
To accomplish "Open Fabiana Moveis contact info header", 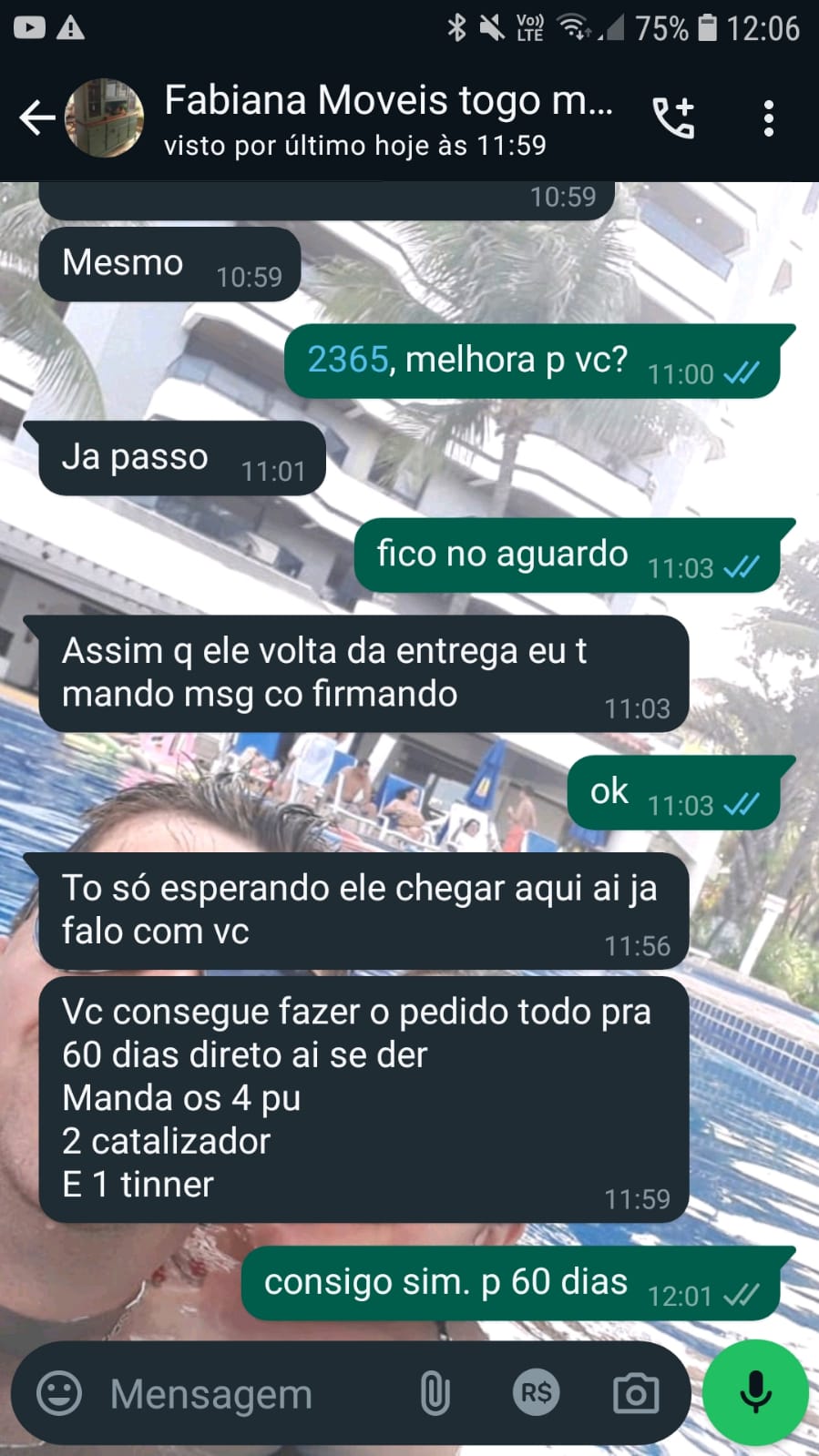I will (x=387, y=118).
